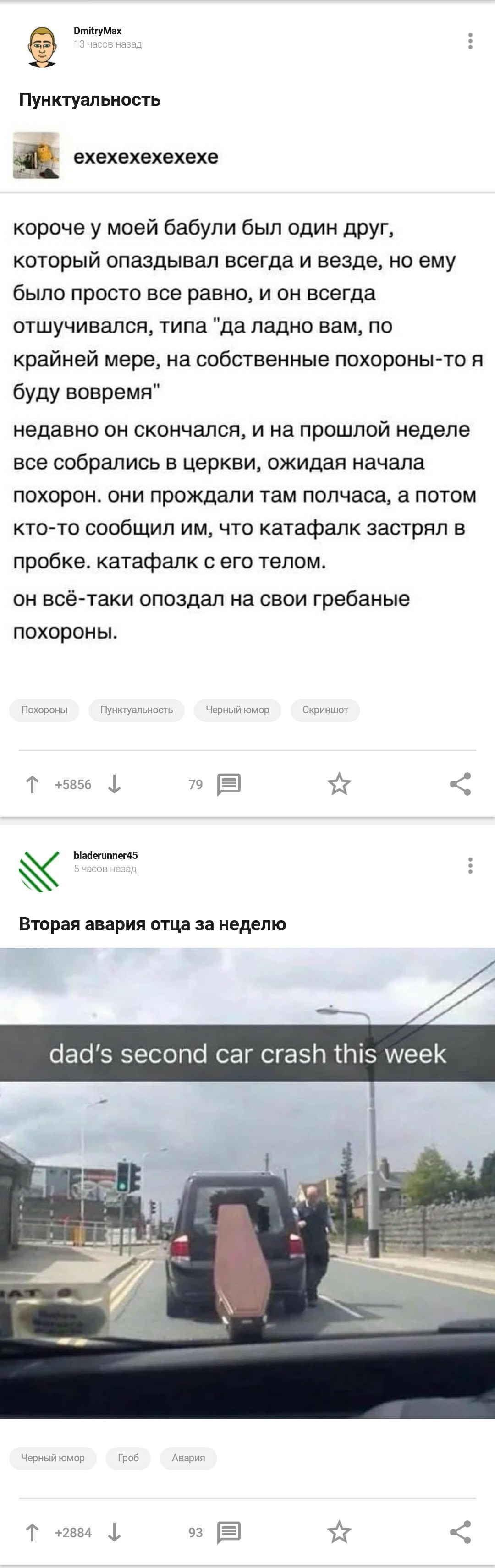
Task: Upvote the Пунктуальность post
Action: pyautogui.click(x=32, y=784)
